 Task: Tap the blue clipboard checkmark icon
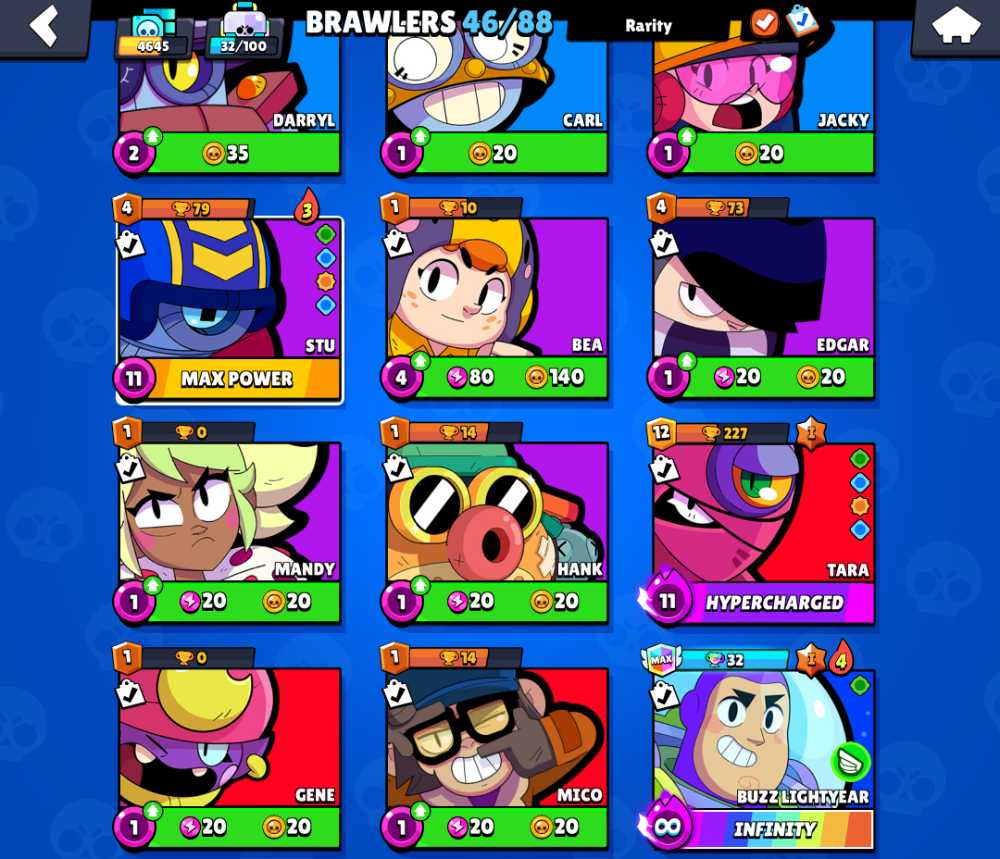[802, 21]
